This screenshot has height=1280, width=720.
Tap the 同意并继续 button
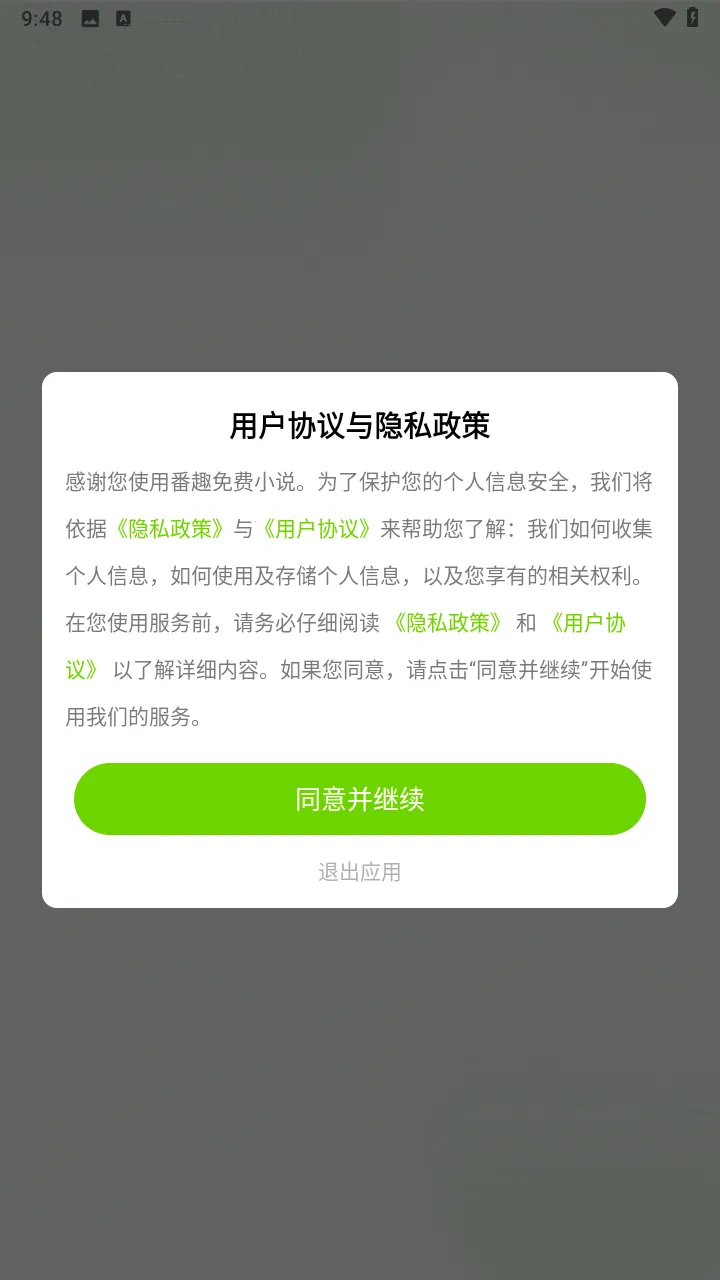pyautogui.click(x=360, y=799)
